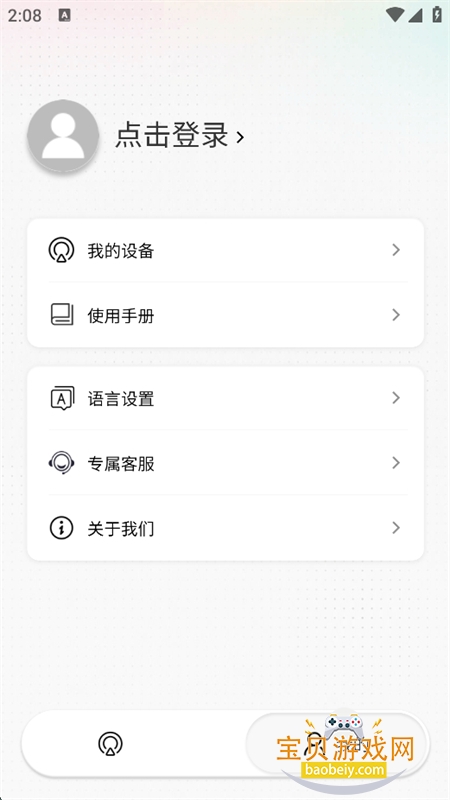Tap the grey profile avatar

pyautogui.click(x=63, y=136)
